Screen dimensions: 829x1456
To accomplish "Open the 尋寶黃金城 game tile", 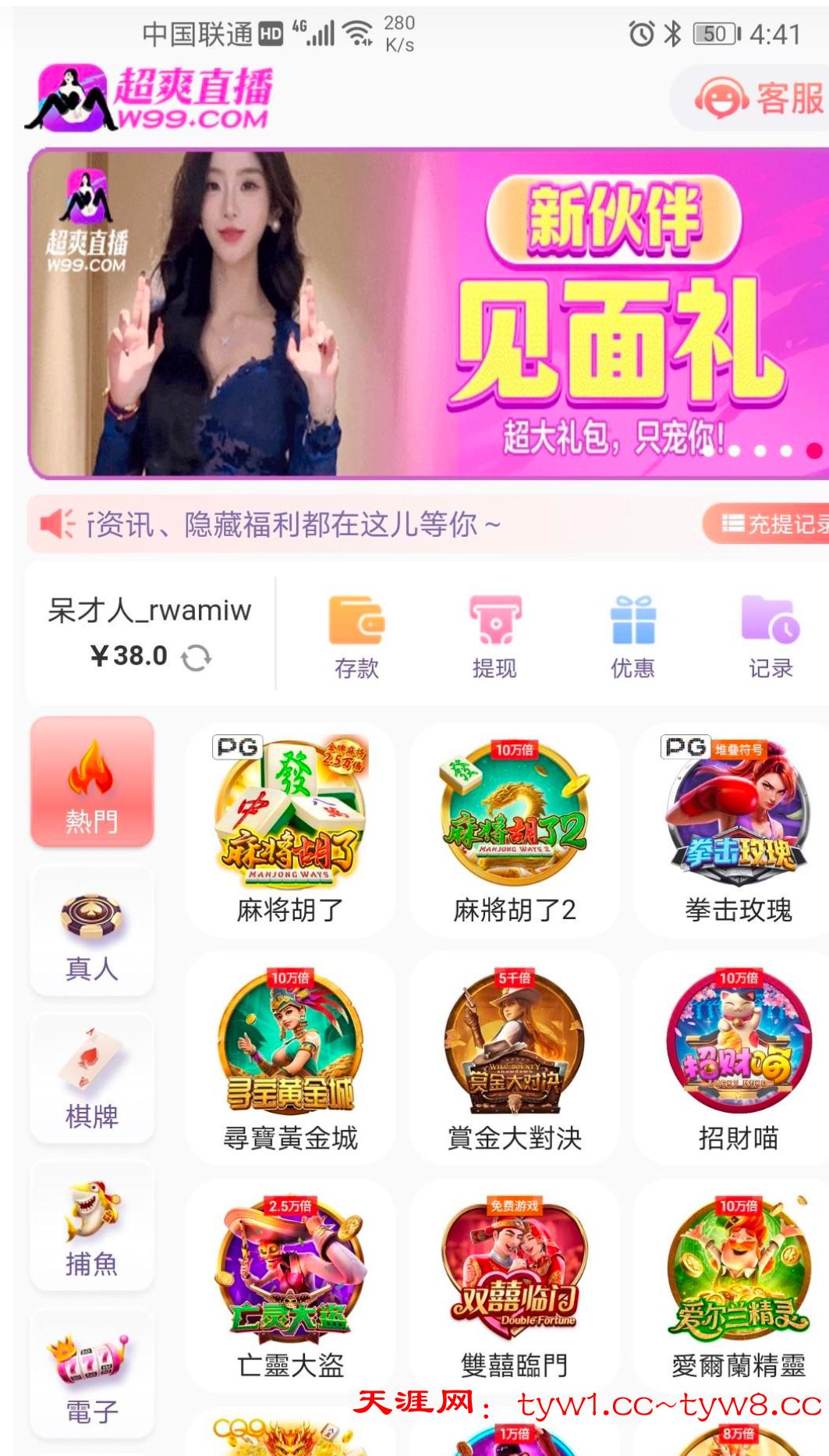I will point(290,1057).
